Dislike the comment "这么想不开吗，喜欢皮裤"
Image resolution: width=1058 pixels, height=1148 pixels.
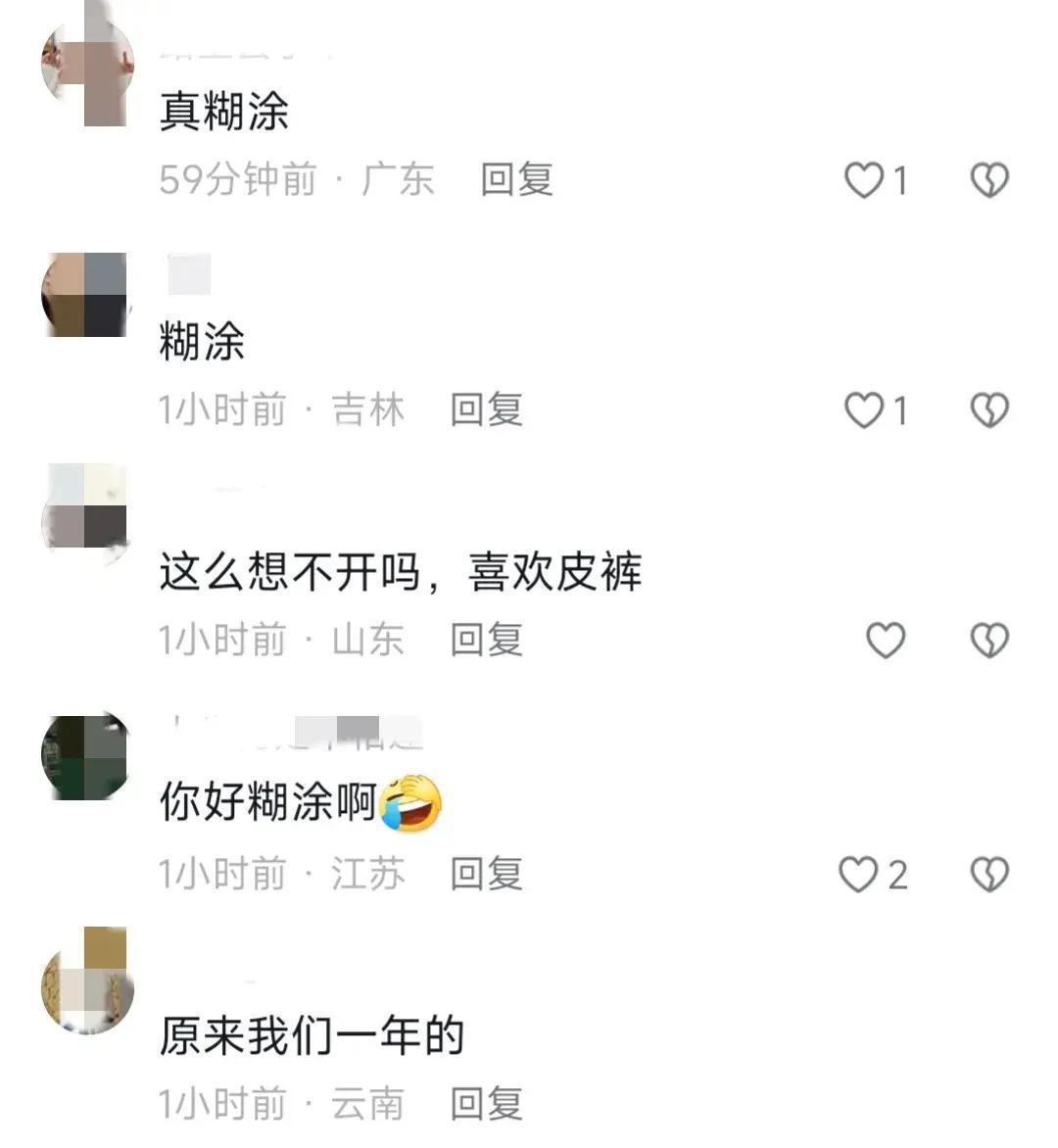[989, 641]
